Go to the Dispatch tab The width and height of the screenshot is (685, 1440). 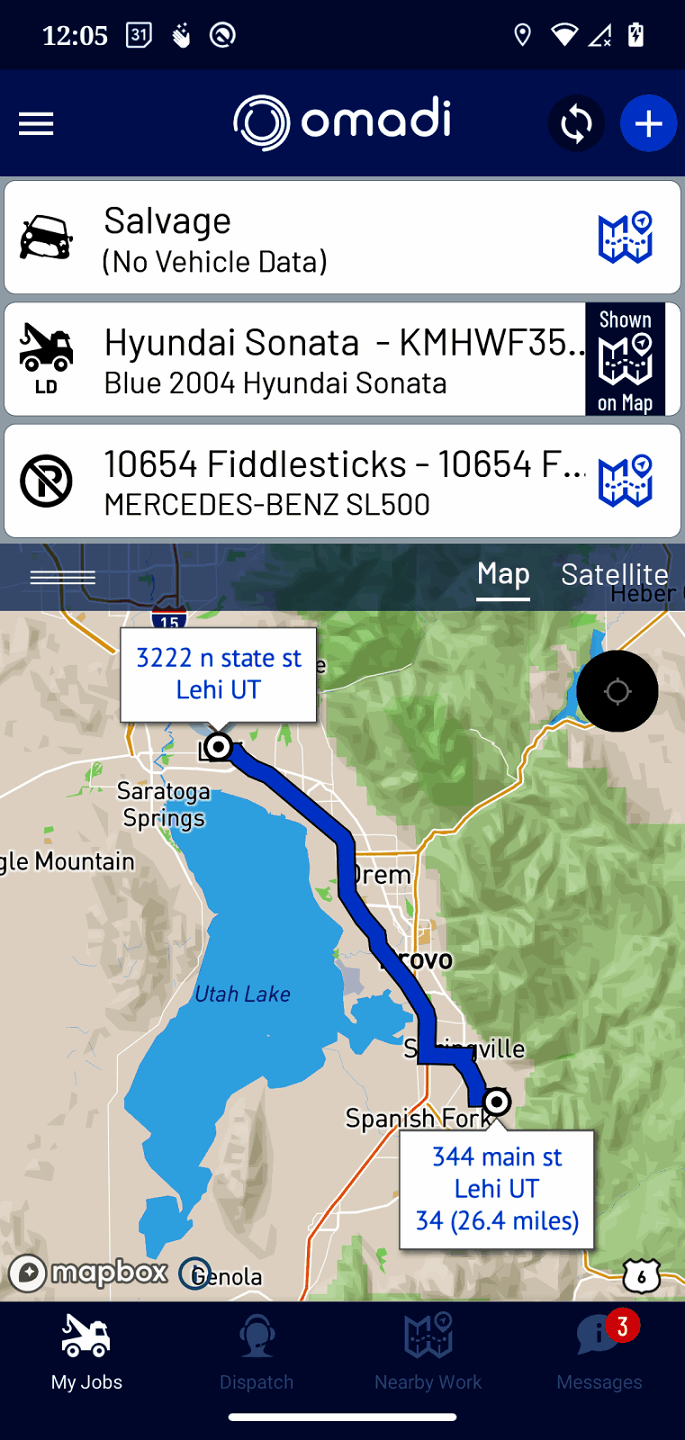[257, 1354]
